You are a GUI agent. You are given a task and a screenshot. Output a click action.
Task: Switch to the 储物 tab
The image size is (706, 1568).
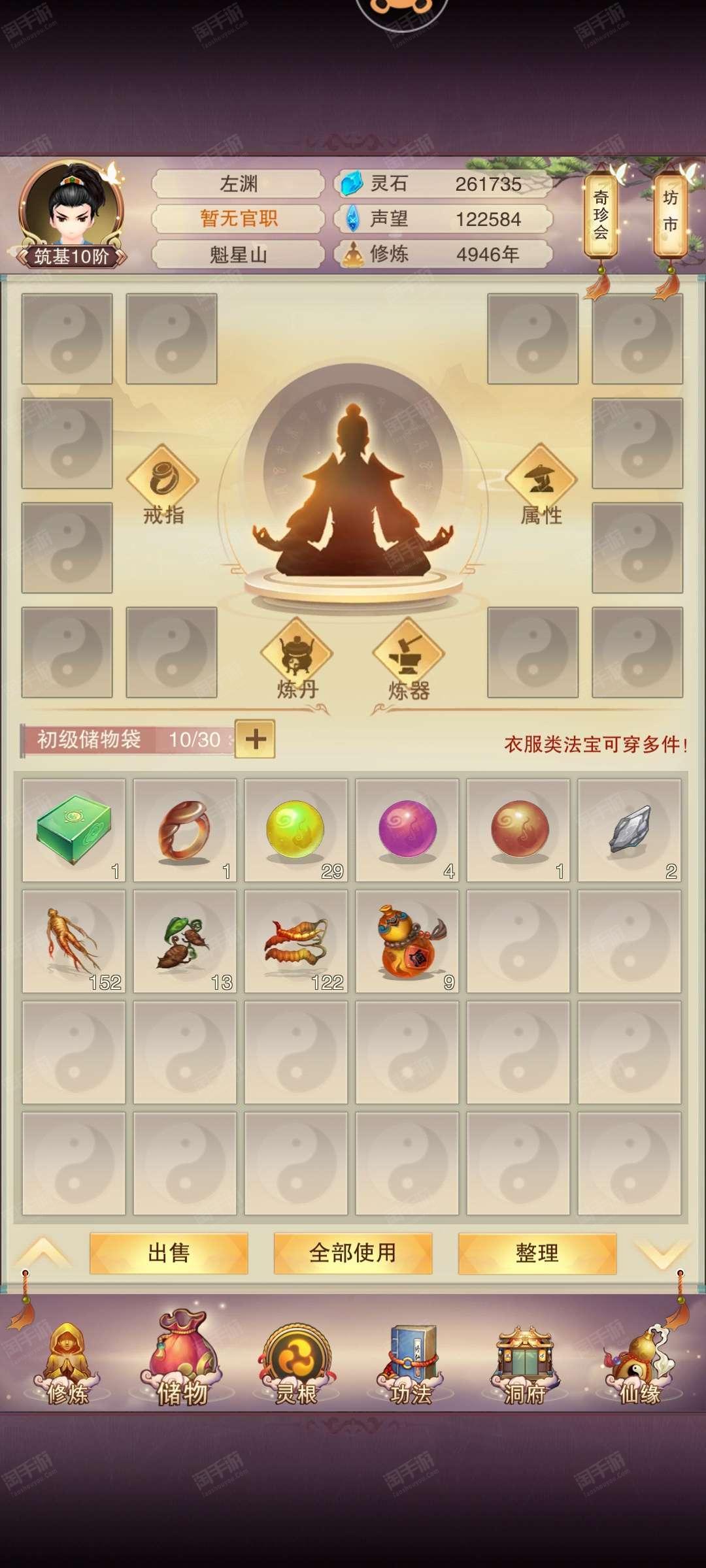tap(182, 1362)
